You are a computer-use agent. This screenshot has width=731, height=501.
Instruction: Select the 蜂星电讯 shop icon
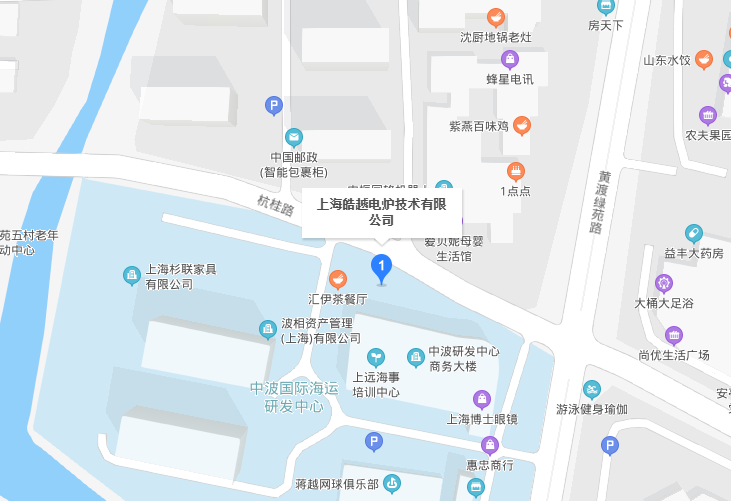(x=510, y=58)
